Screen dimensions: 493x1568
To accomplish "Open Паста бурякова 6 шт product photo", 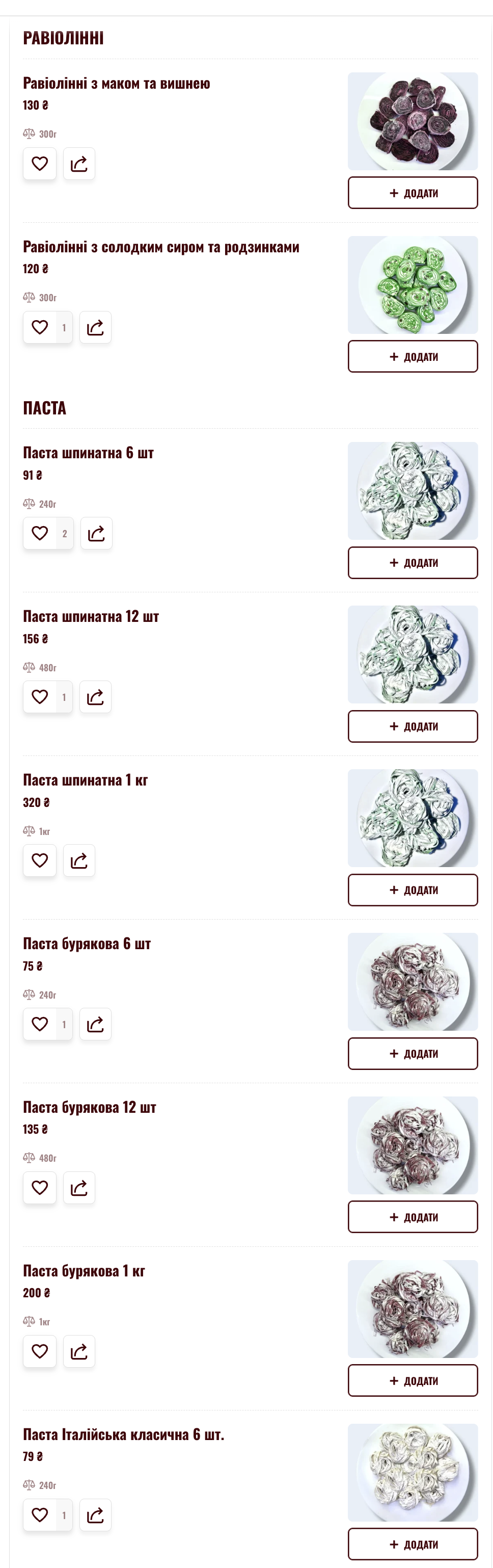I will click(x=412, y=981).
